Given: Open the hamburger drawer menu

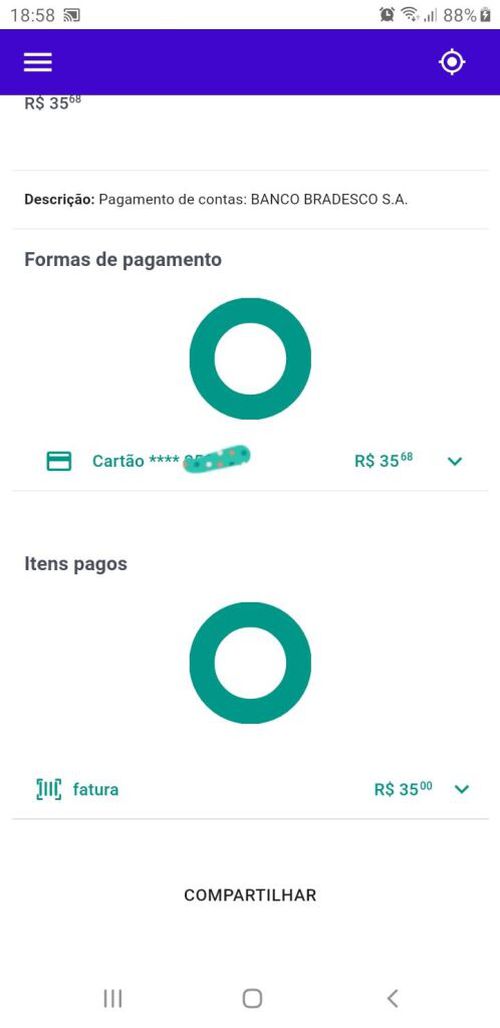Looking at the screenshot, I should pos(38,62).
